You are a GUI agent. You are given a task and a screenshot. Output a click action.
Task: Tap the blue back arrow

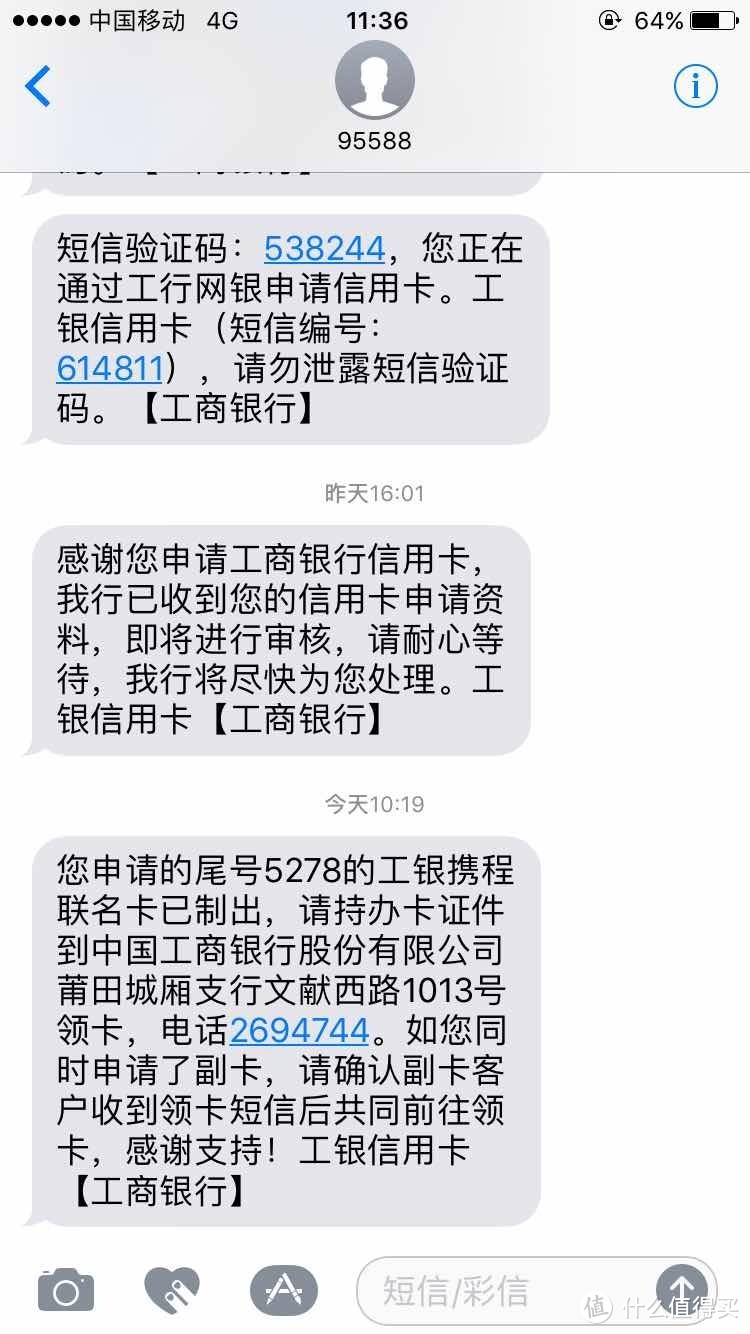point(36,86)
